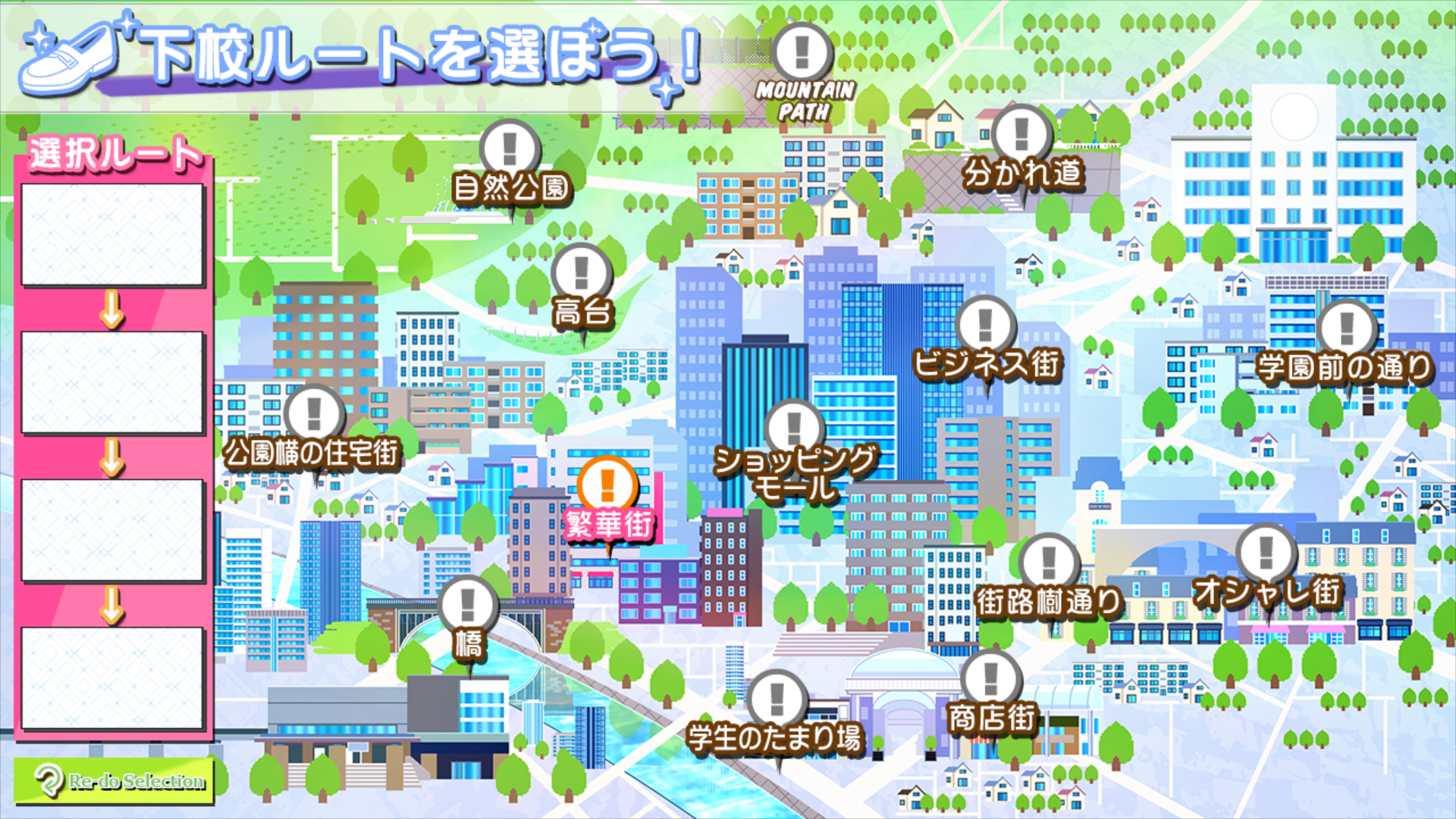This screenshot has height=819, width=1456.
Task: Choose the 橋 location marker
Action: [468, 606]
